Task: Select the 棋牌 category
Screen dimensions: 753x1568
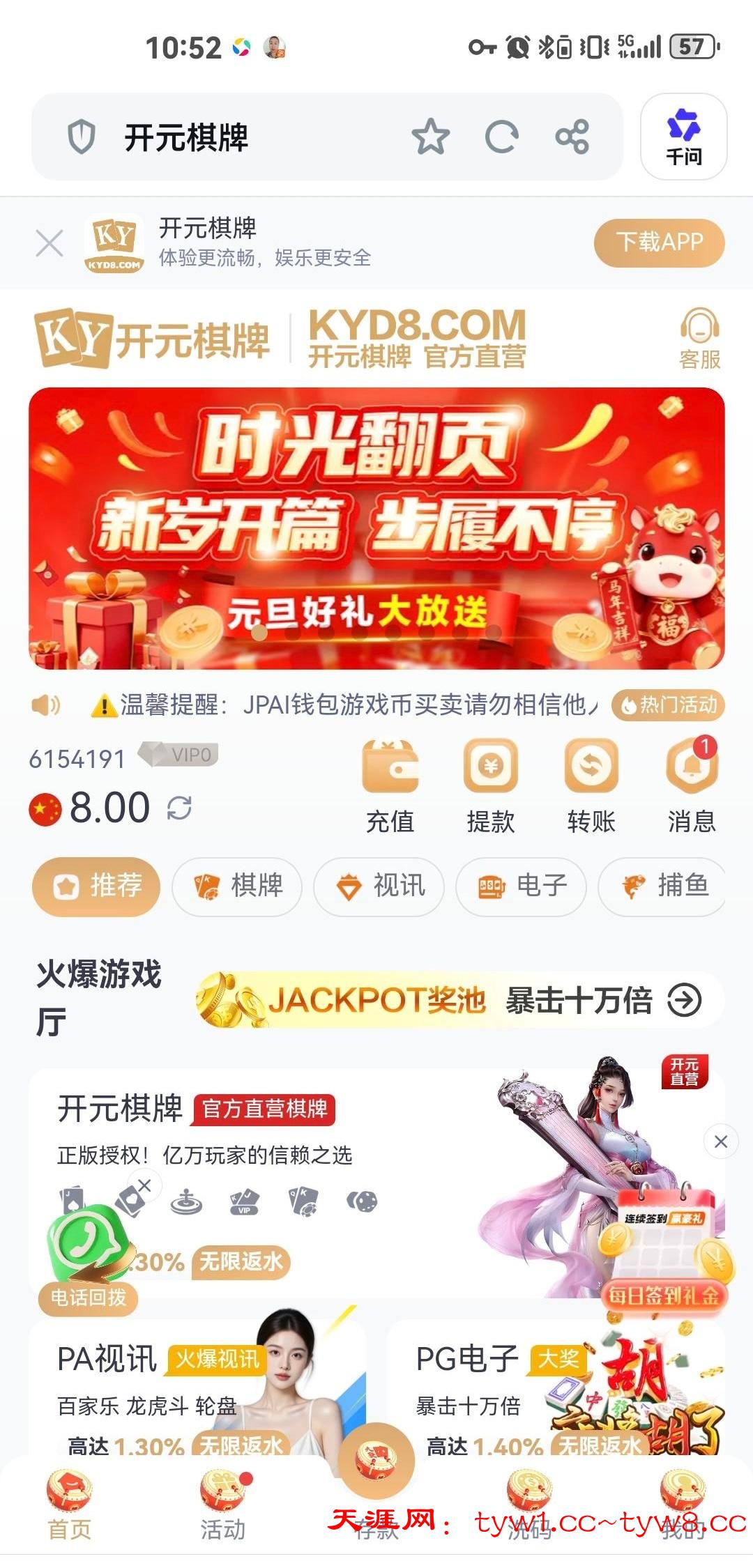Action: point(237,886)
